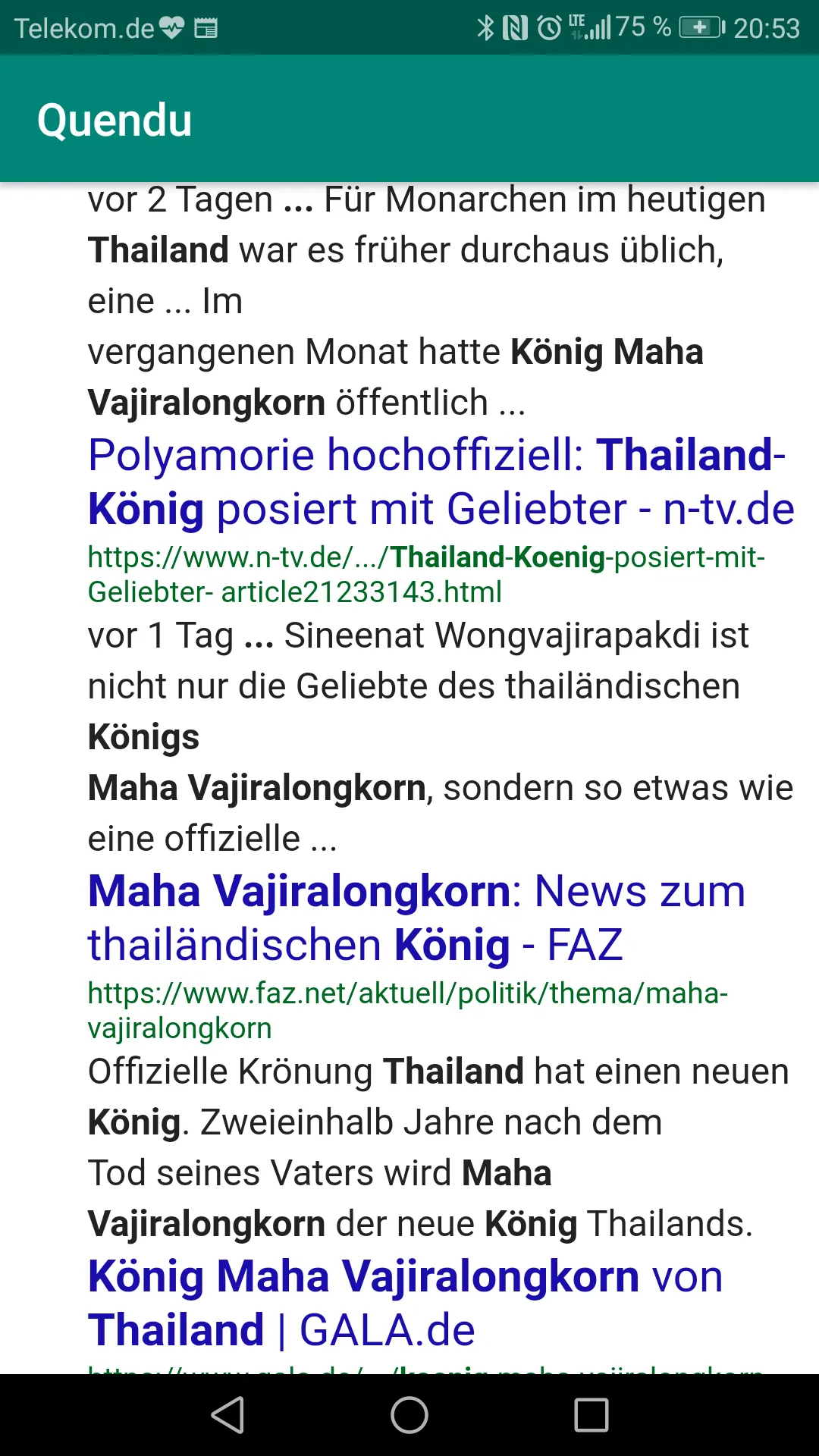This screenshot has width=819, height=1456.
Task: Open the n-tv.de Polyamorie hochoffiziell result
Action: [x=440, y=482]
